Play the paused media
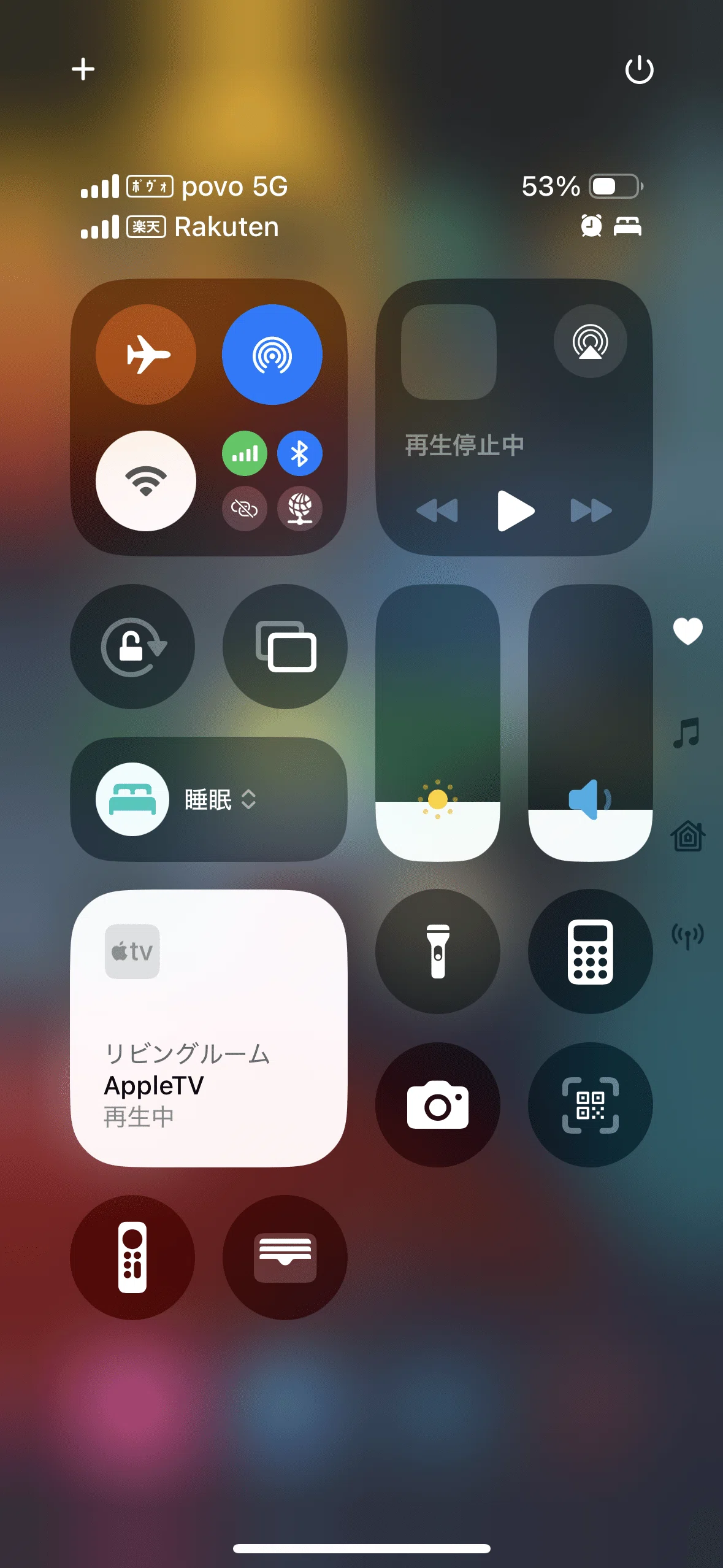Screen dimensions: 723x1568 (x=515, y=510)
